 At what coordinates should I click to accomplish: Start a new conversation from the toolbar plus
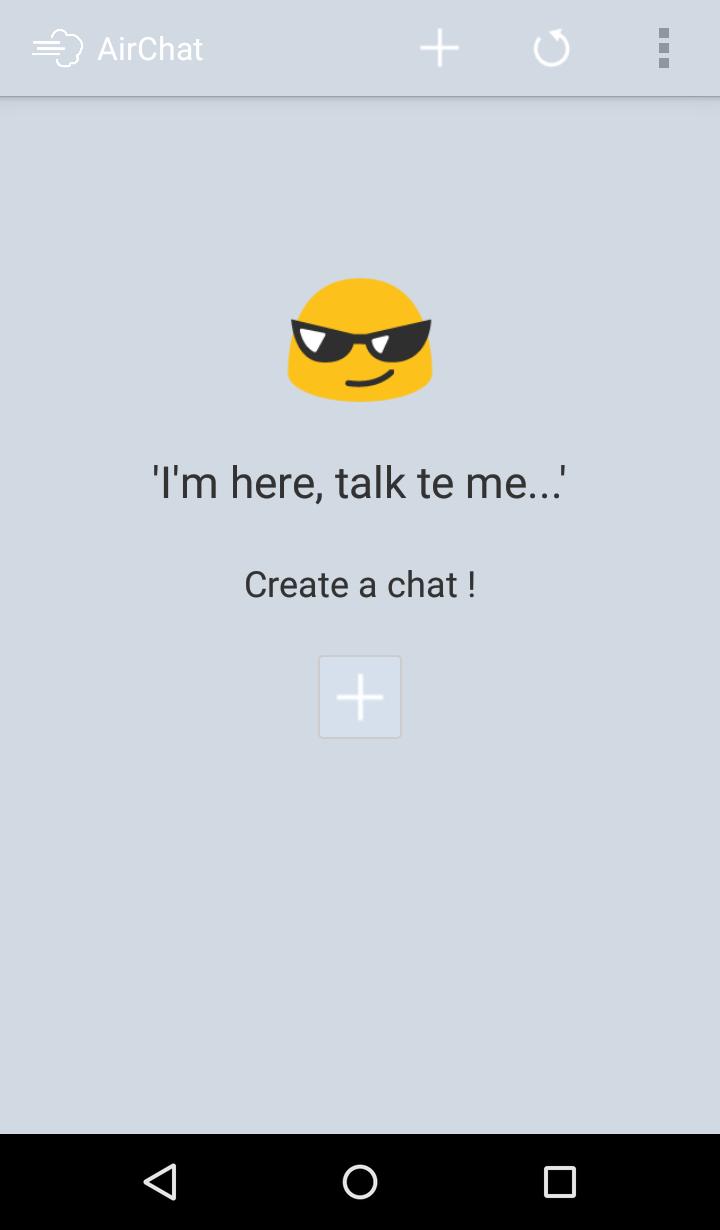click(439, 47)
